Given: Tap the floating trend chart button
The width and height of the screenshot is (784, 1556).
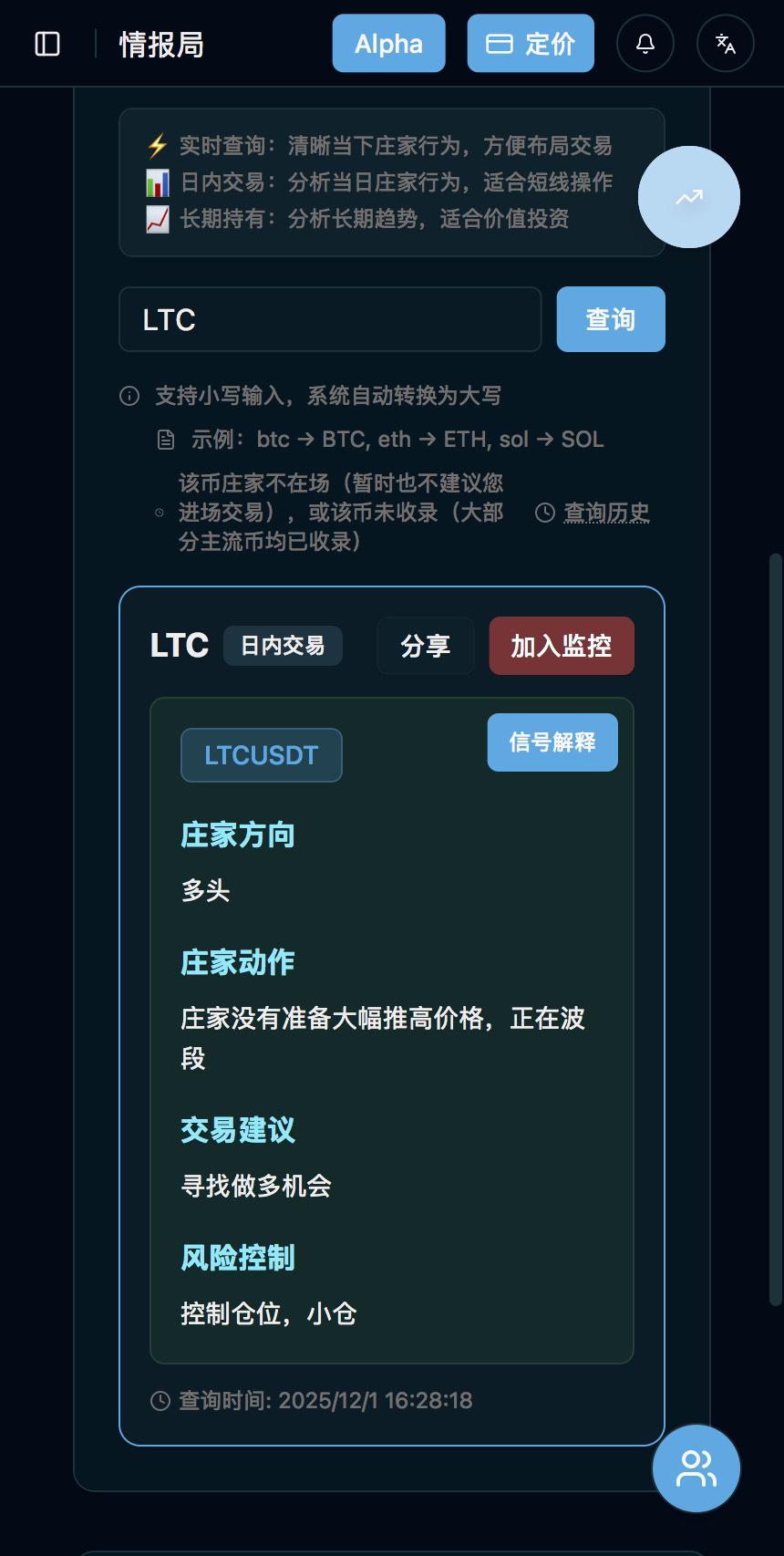Looking at the screenshot, I should [x=689, y=197].
